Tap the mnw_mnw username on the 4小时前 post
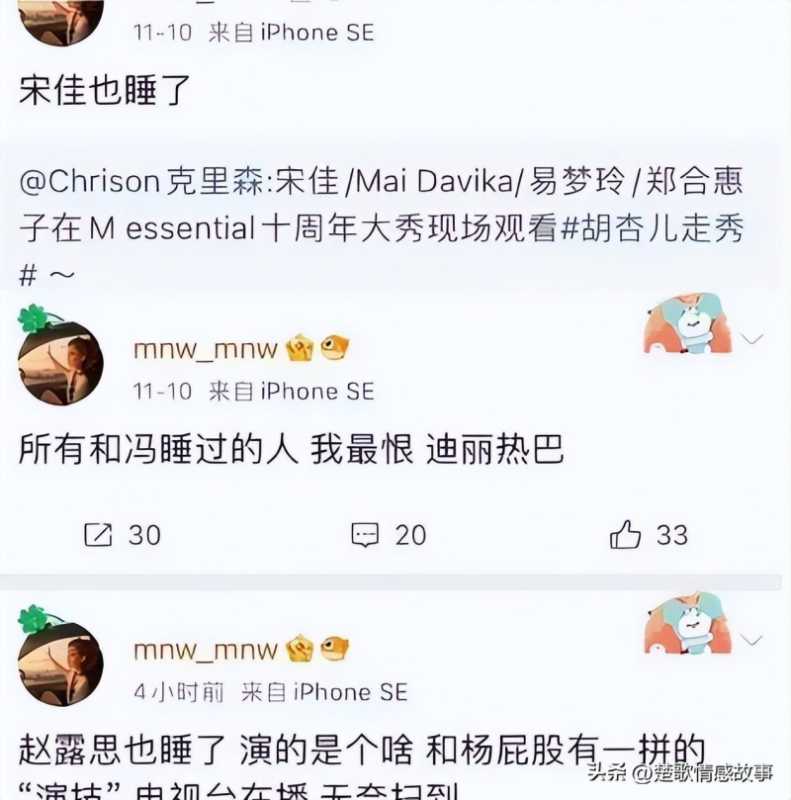 [205, 650]
